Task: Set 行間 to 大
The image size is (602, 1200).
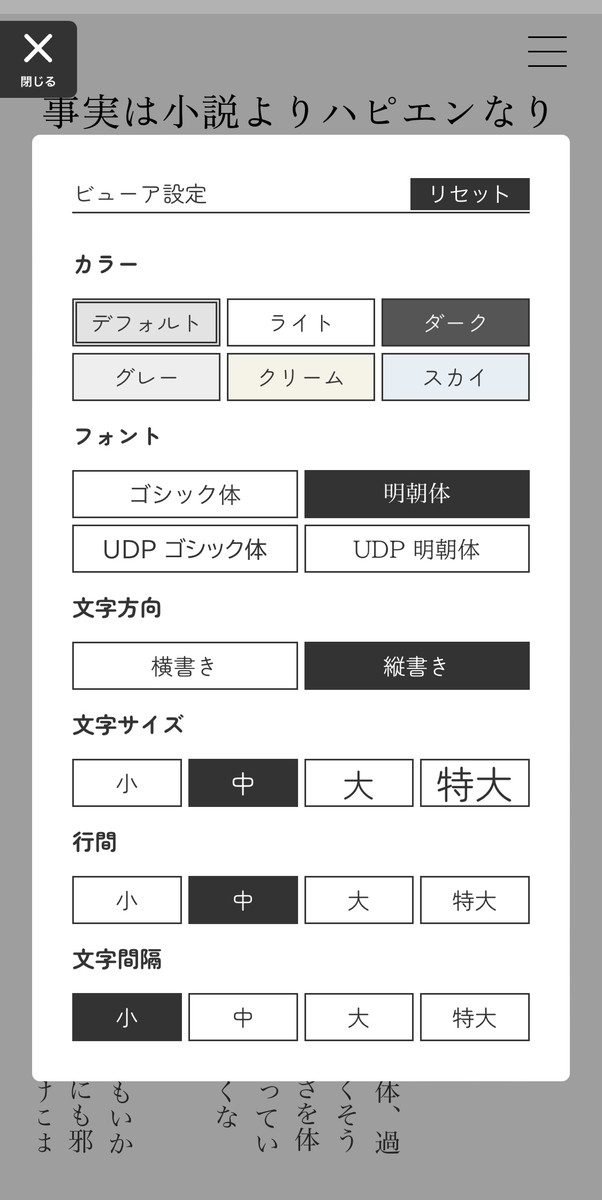Action: (x=358, y=900)
